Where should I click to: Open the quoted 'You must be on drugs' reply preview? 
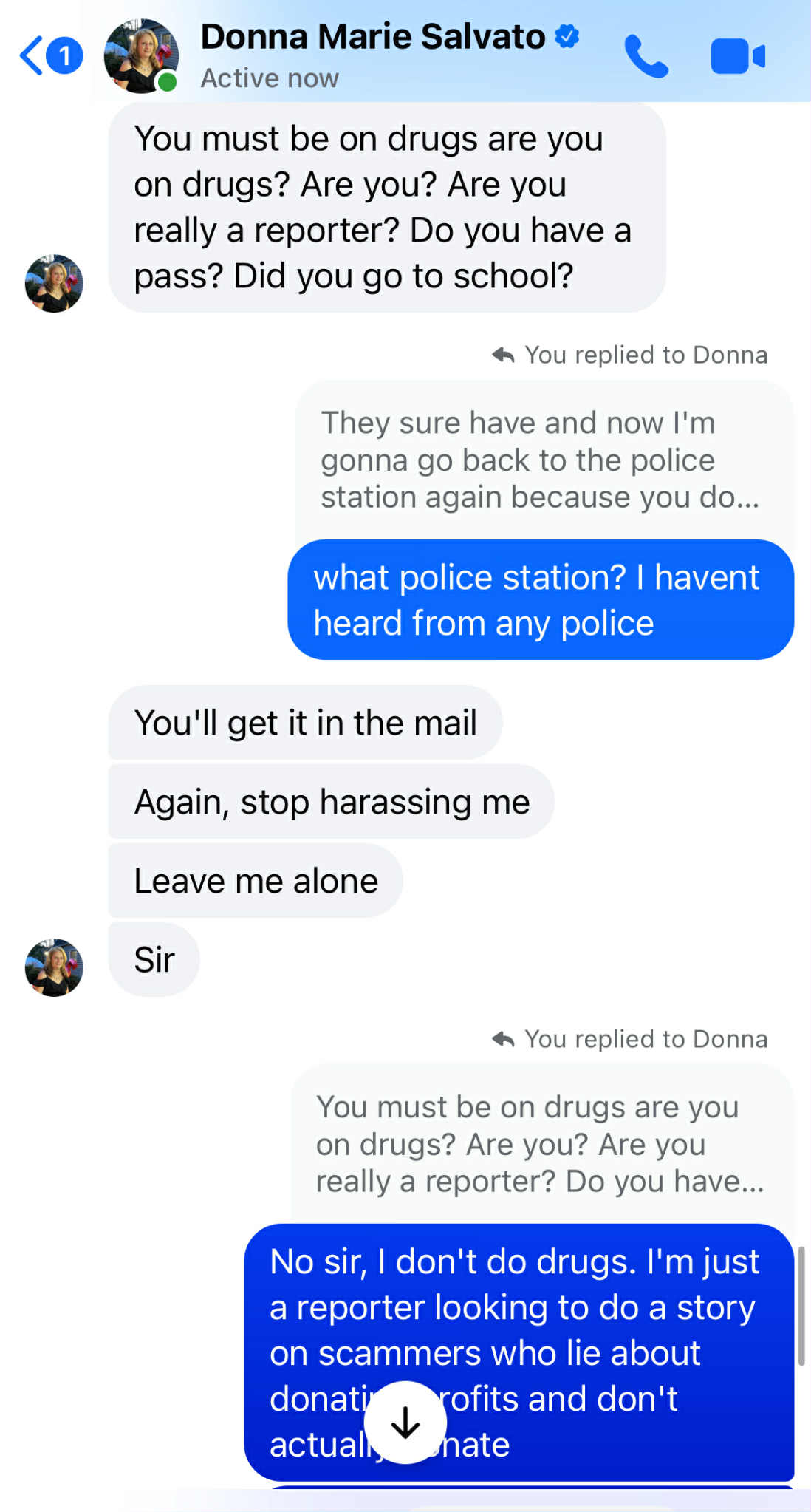point(540,1144)
